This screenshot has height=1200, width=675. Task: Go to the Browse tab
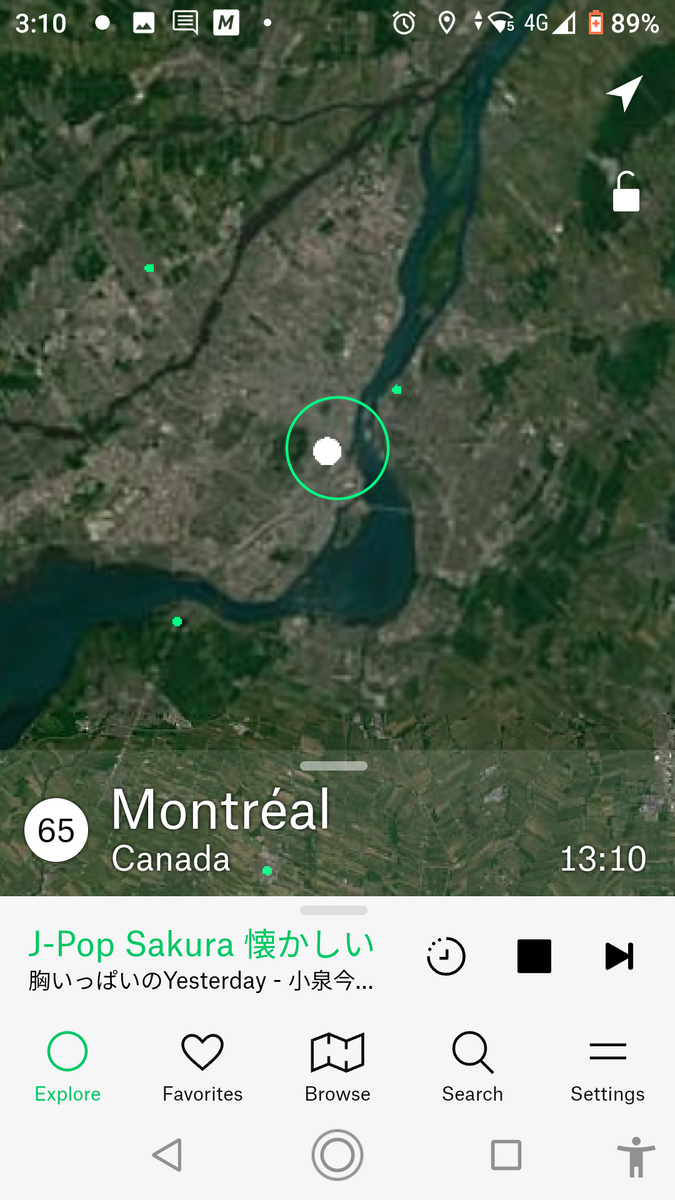[x=337, y=1068]
